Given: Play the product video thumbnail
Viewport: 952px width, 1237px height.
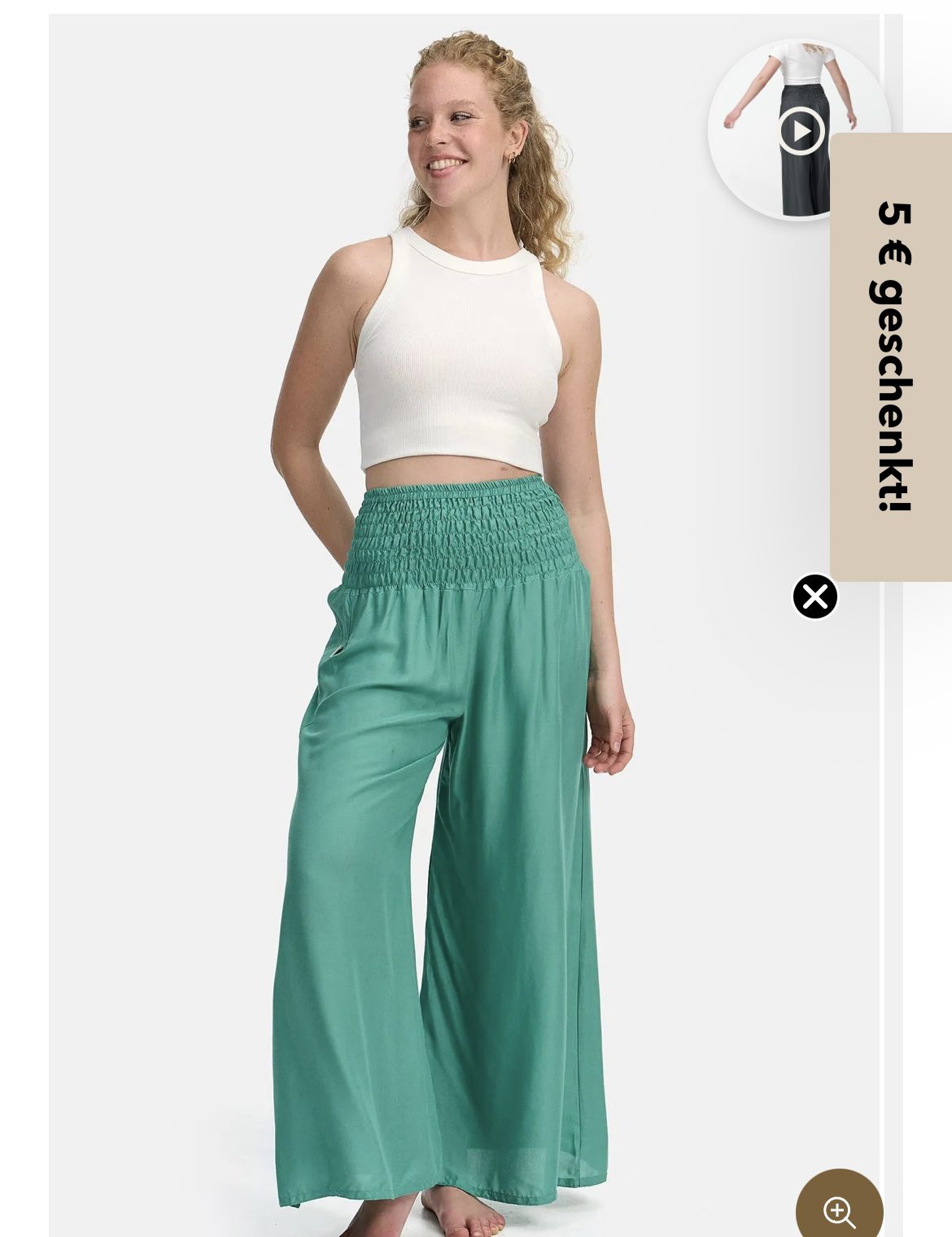Looking at the screenshot, I should point(800,131).
